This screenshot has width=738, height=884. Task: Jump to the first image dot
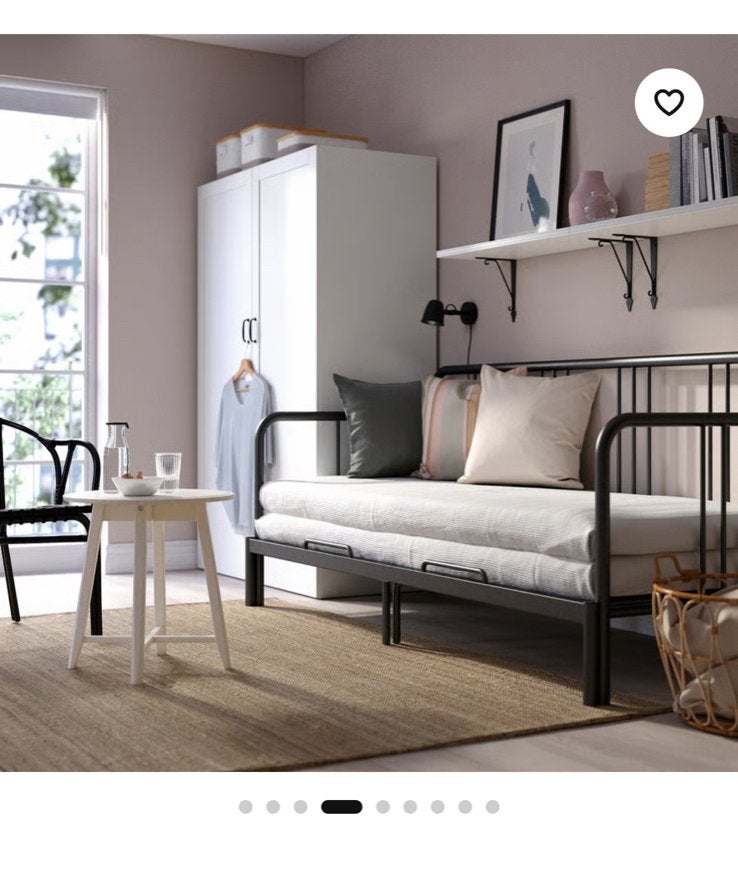[246, 807]
